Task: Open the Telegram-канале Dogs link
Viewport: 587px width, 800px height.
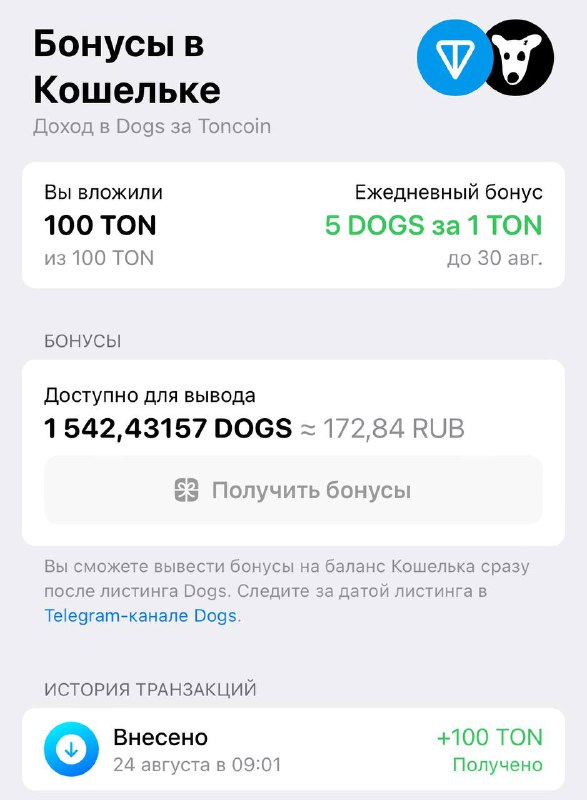Action: [x=141, y=616]
